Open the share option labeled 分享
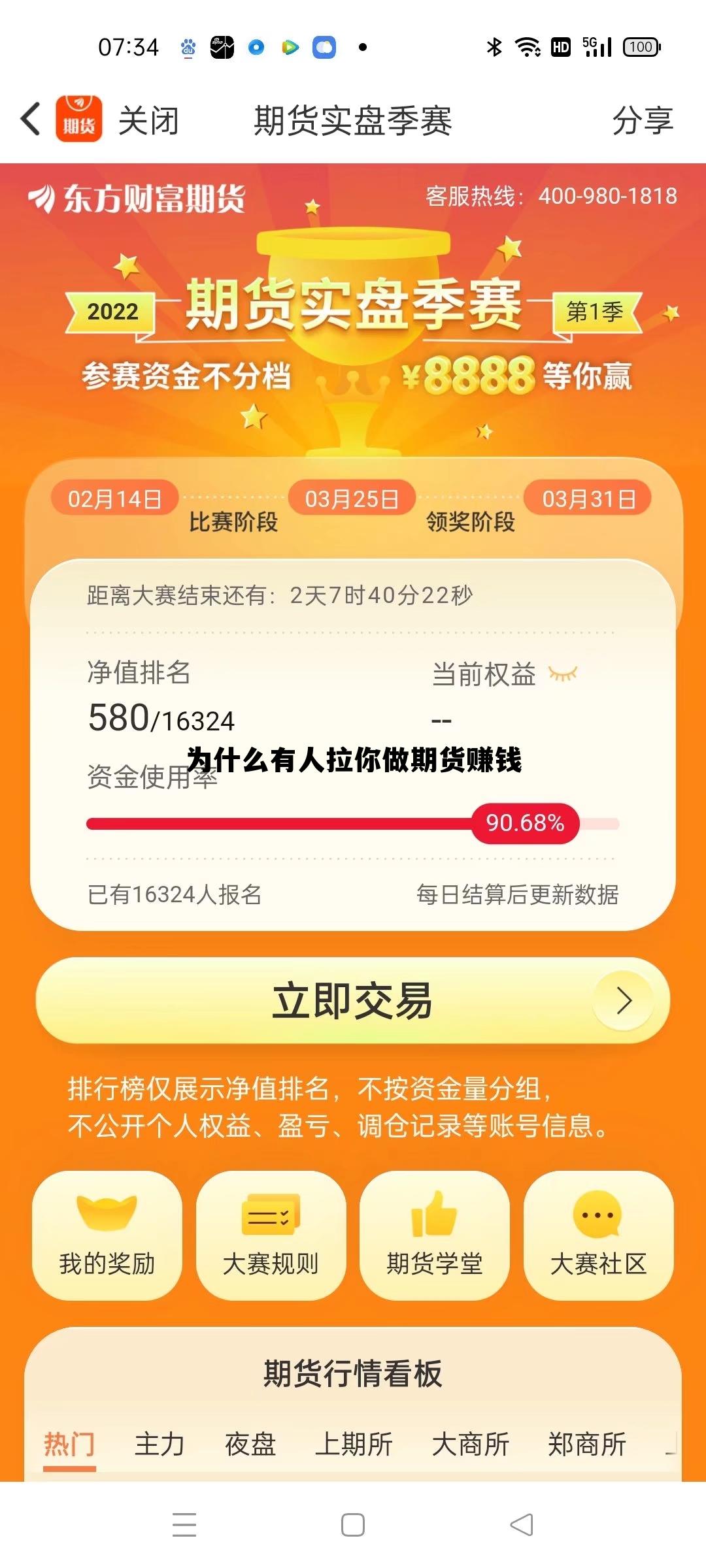Screen dimensions: 706x1568 coord(643,120)
